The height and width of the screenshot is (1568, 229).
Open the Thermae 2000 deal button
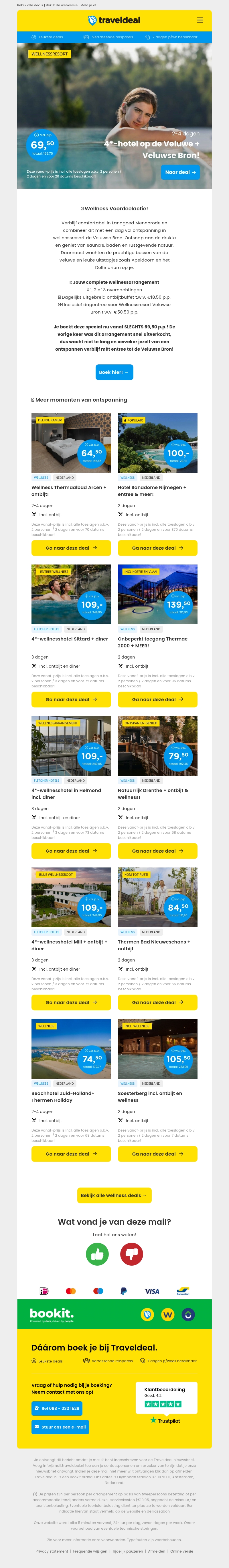[157, 699]
